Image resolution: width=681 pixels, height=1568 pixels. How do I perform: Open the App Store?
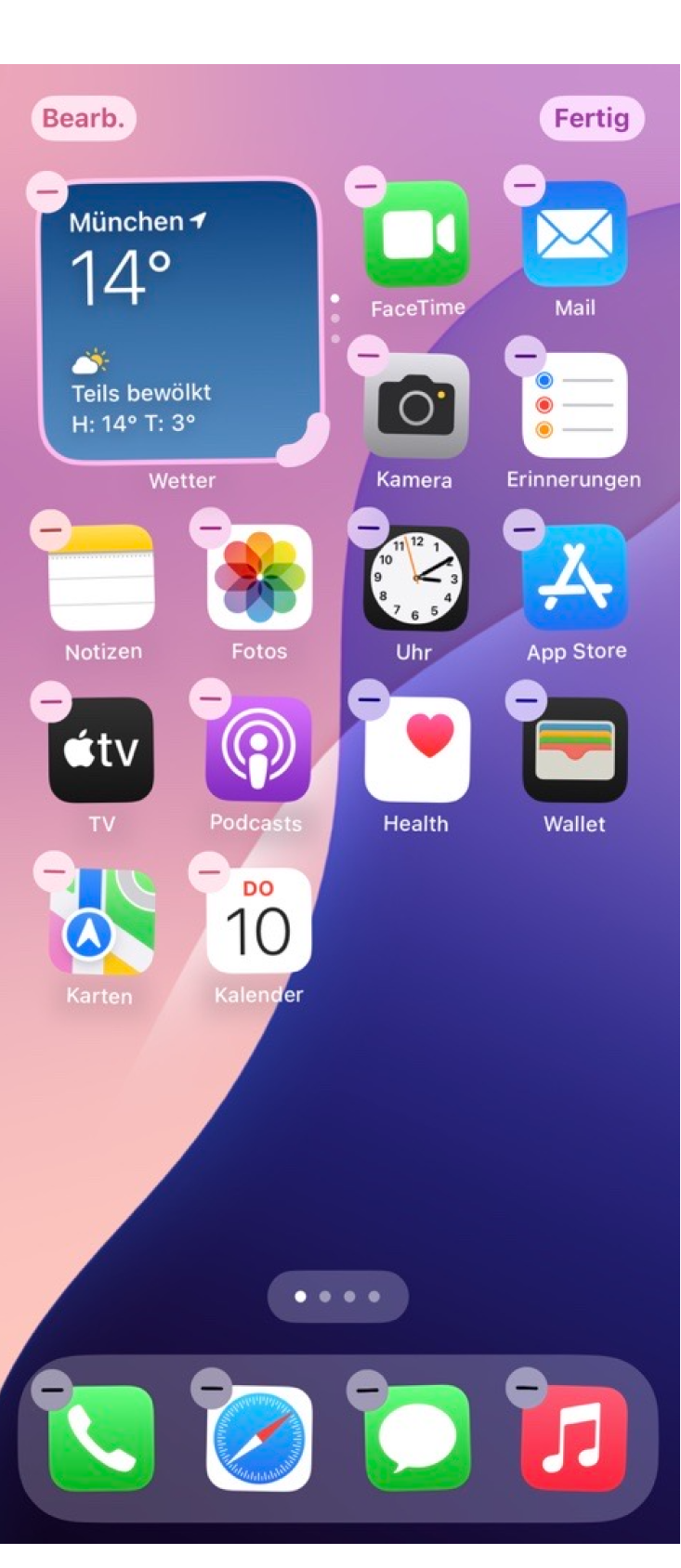pos(575,578)
